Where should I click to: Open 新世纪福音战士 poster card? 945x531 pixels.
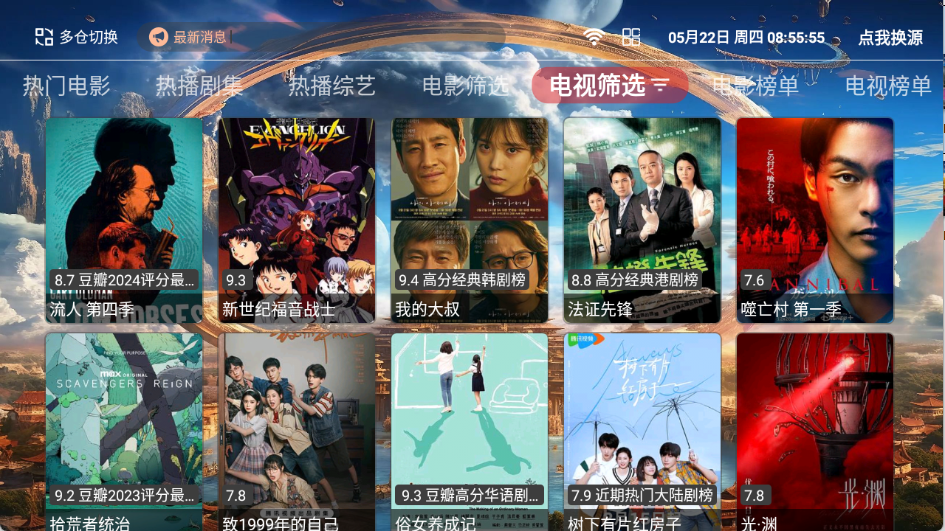(x=297, y=220)
